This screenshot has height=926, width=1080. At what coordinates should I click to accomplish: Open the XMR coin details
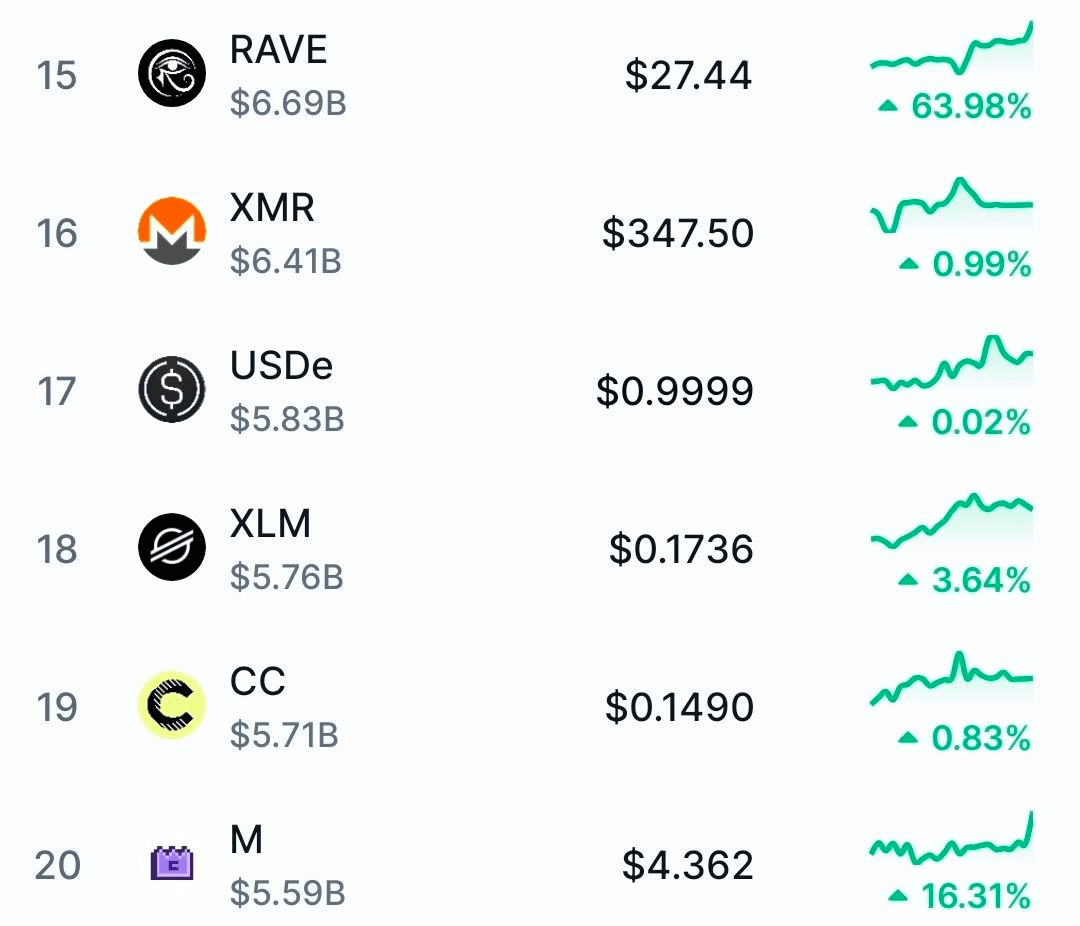point(272,209)
